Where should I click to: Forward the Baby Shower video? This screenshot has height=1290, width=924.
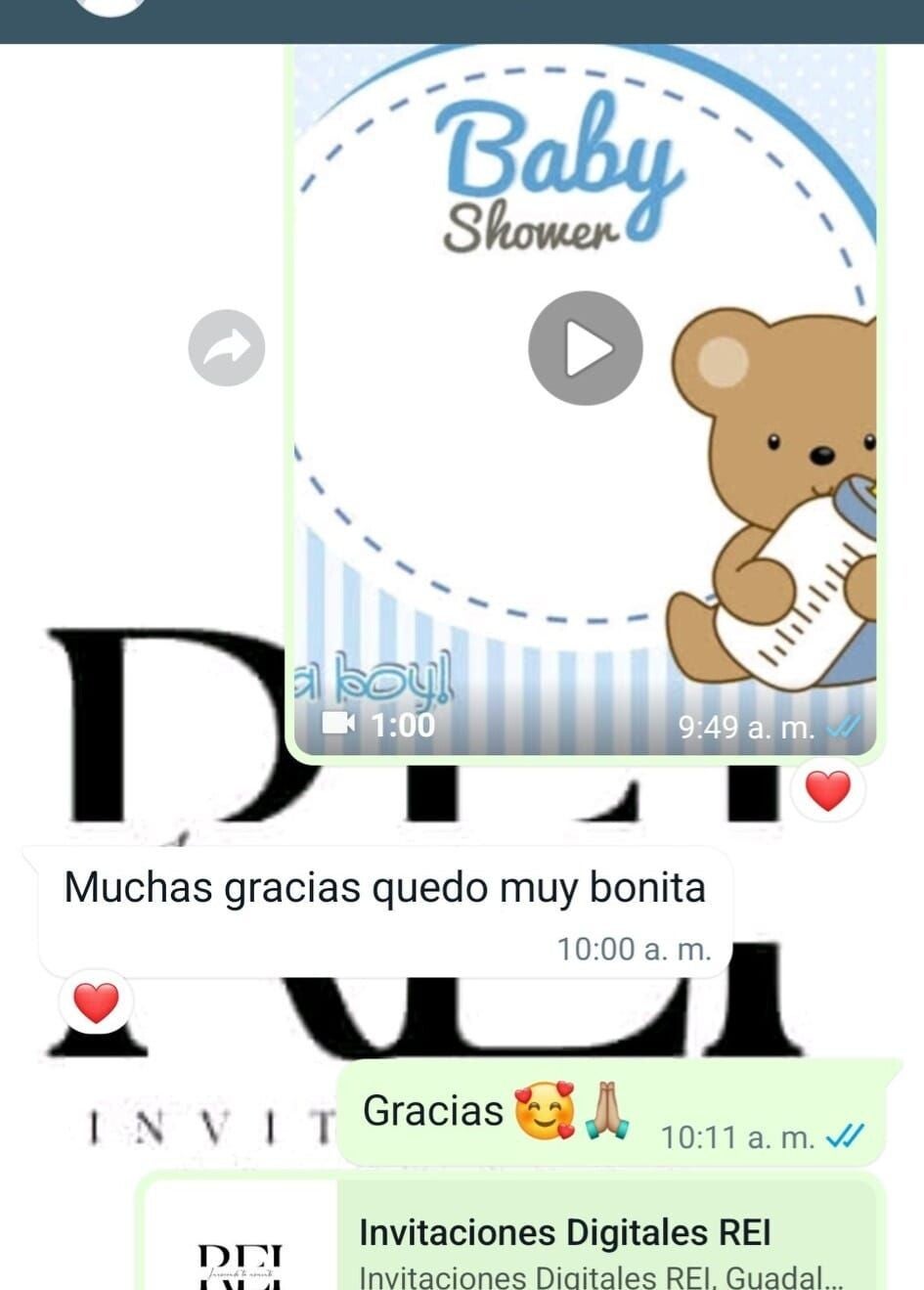pyautogui.click(x=227, y=348)
